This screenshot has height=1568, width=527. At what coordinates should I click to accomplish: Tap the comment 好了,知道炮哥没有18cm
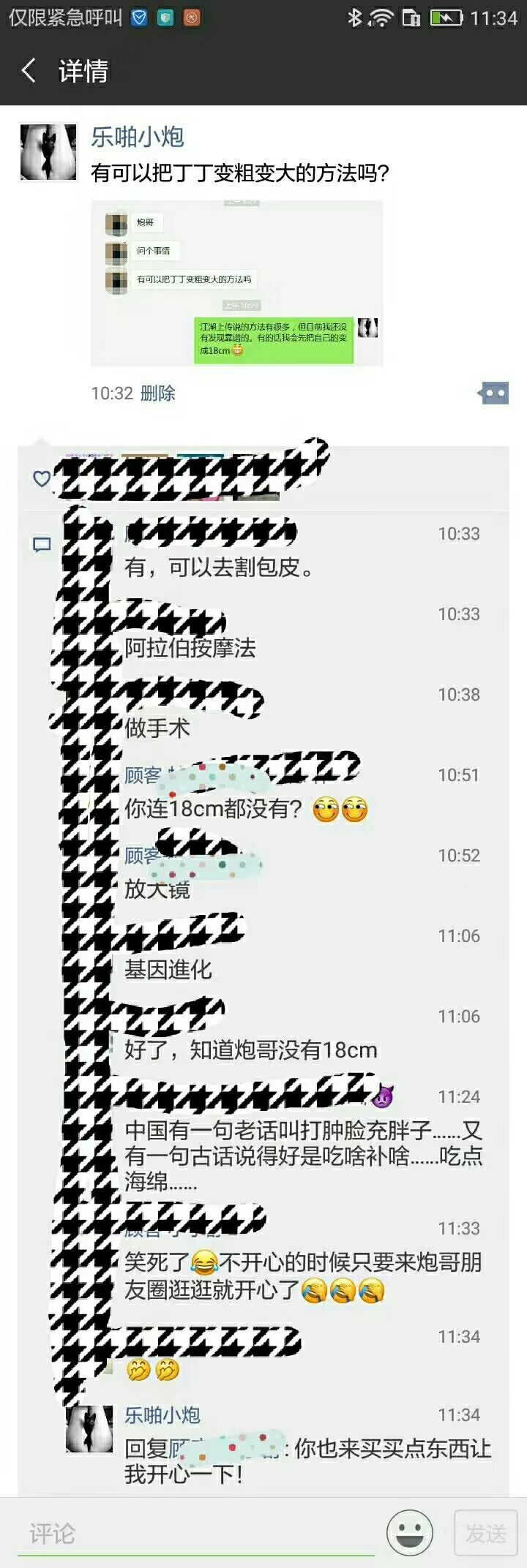click(x=251, y=1050)
